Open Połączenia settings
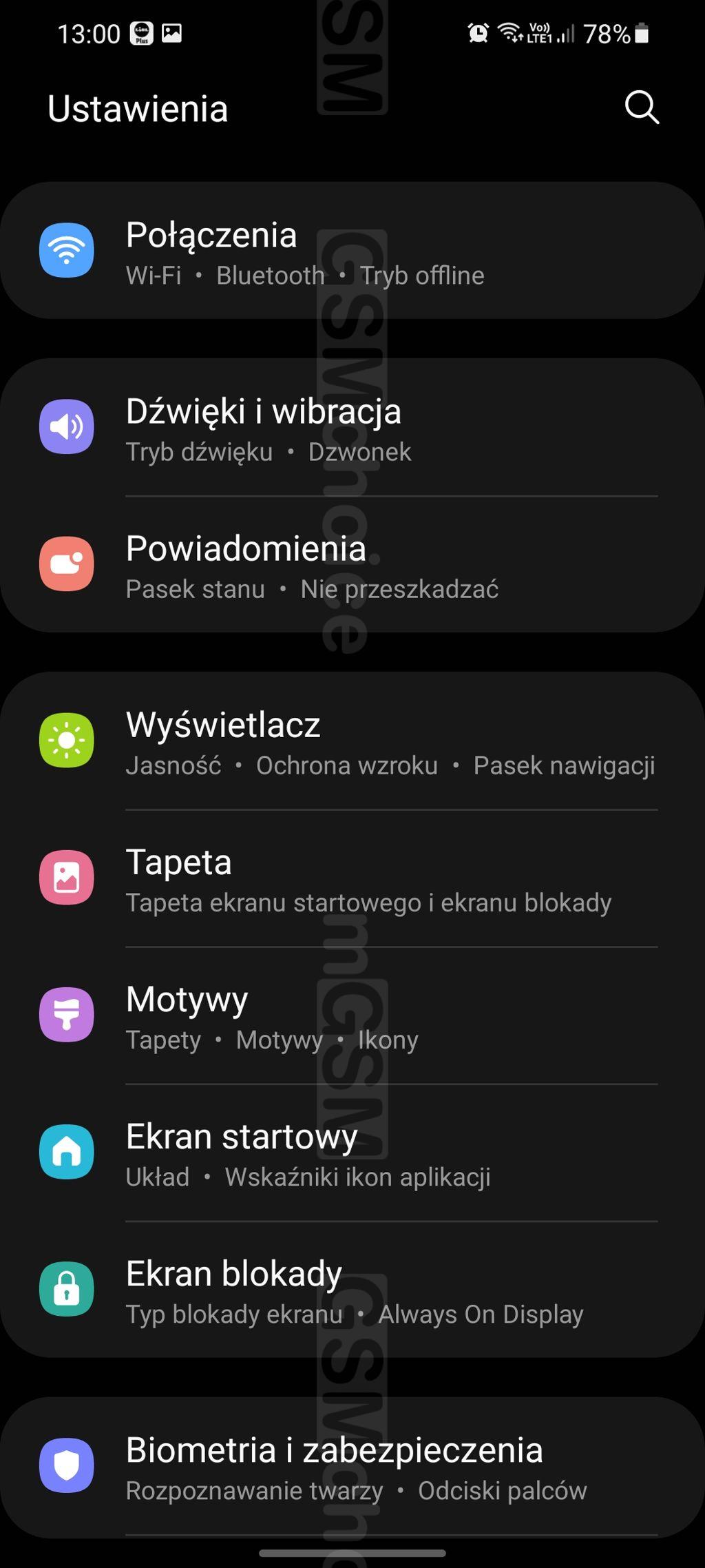This screenshot has width=705, height=1568. [x=352, y=250]
